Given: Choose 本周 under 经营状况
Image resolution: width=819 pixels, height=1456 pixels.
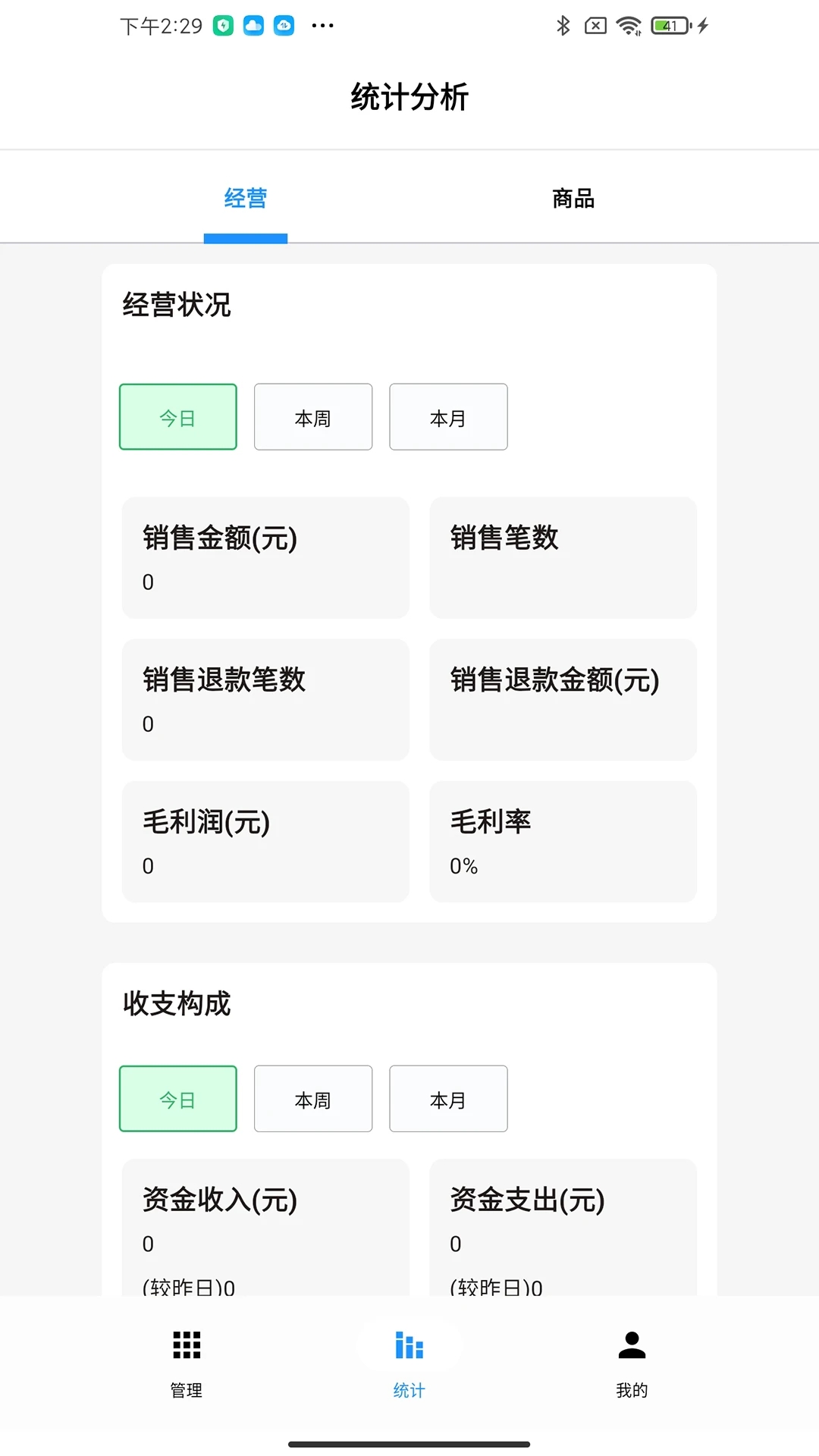Looking at the screenshot, I should coord(313,417).
